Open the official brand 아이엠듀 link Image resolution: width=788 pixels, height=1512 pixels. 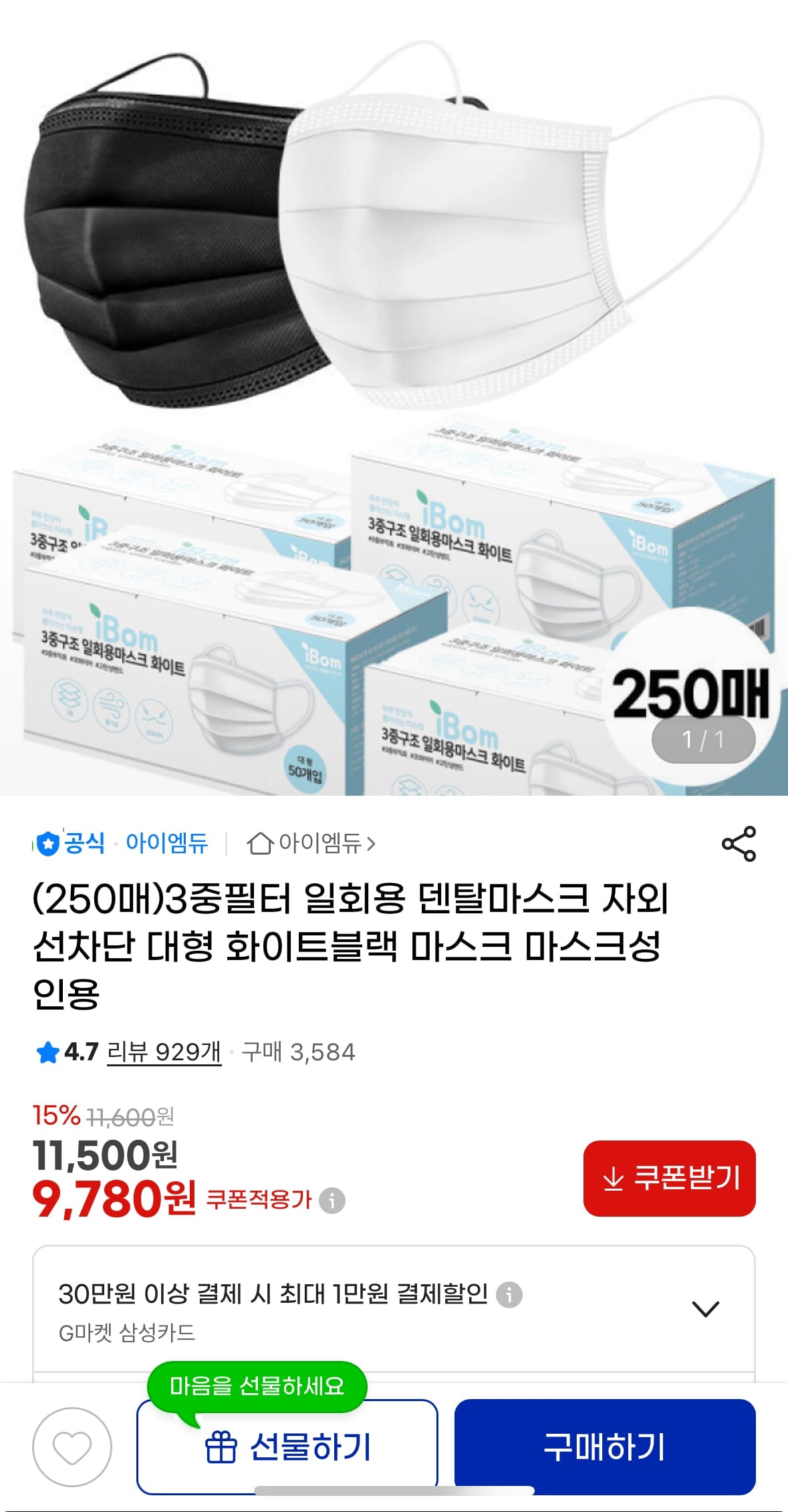166,844
